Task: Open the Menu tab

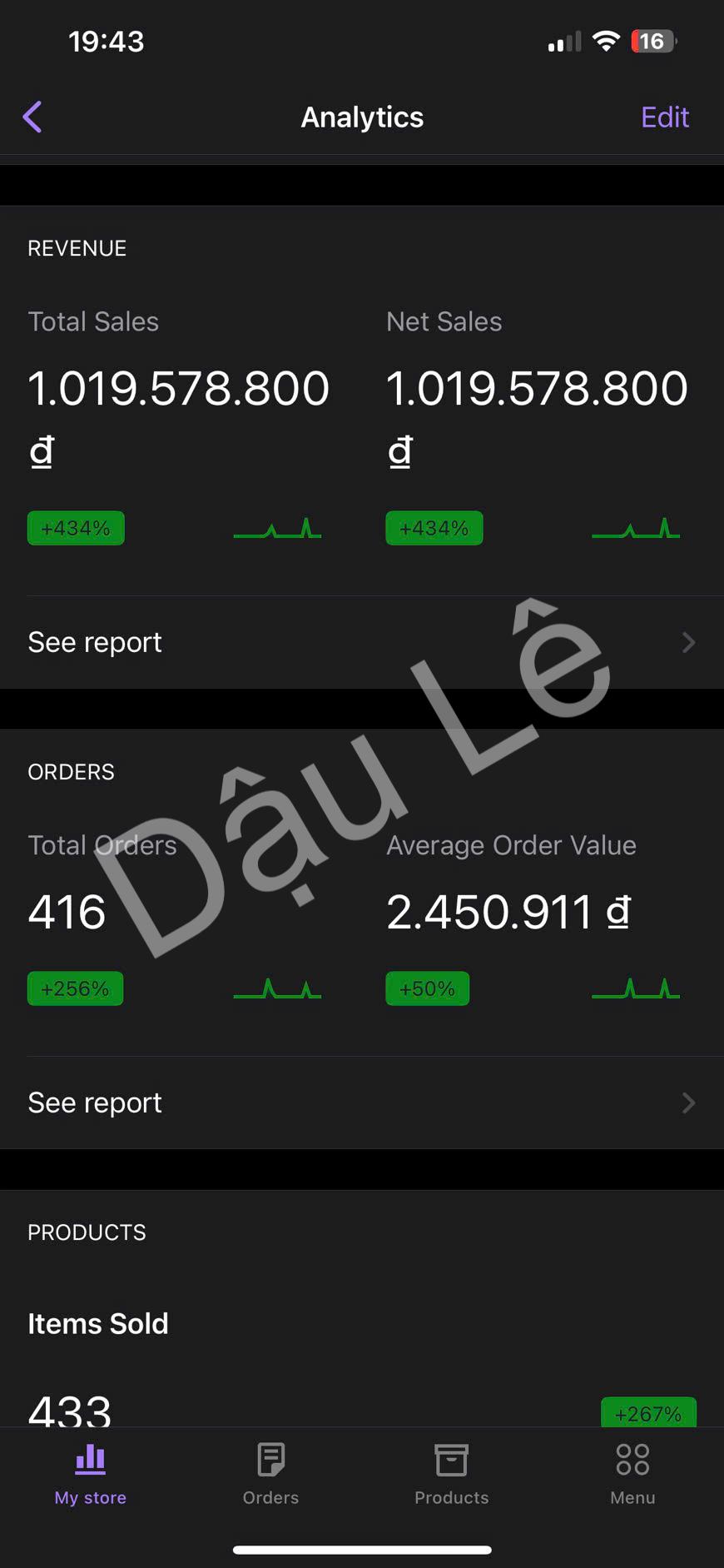Action: coord(632,1474)
